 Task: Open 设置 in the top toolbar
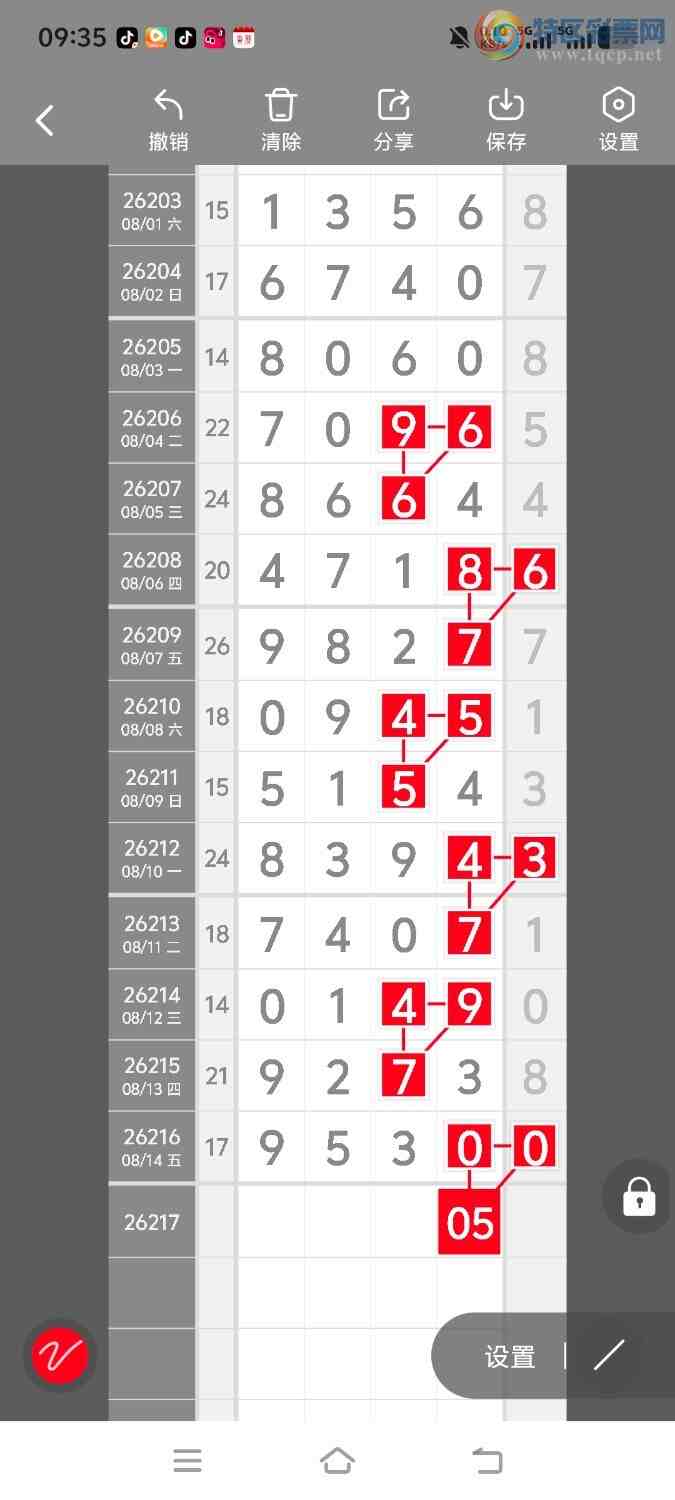(x=619, y=121)
